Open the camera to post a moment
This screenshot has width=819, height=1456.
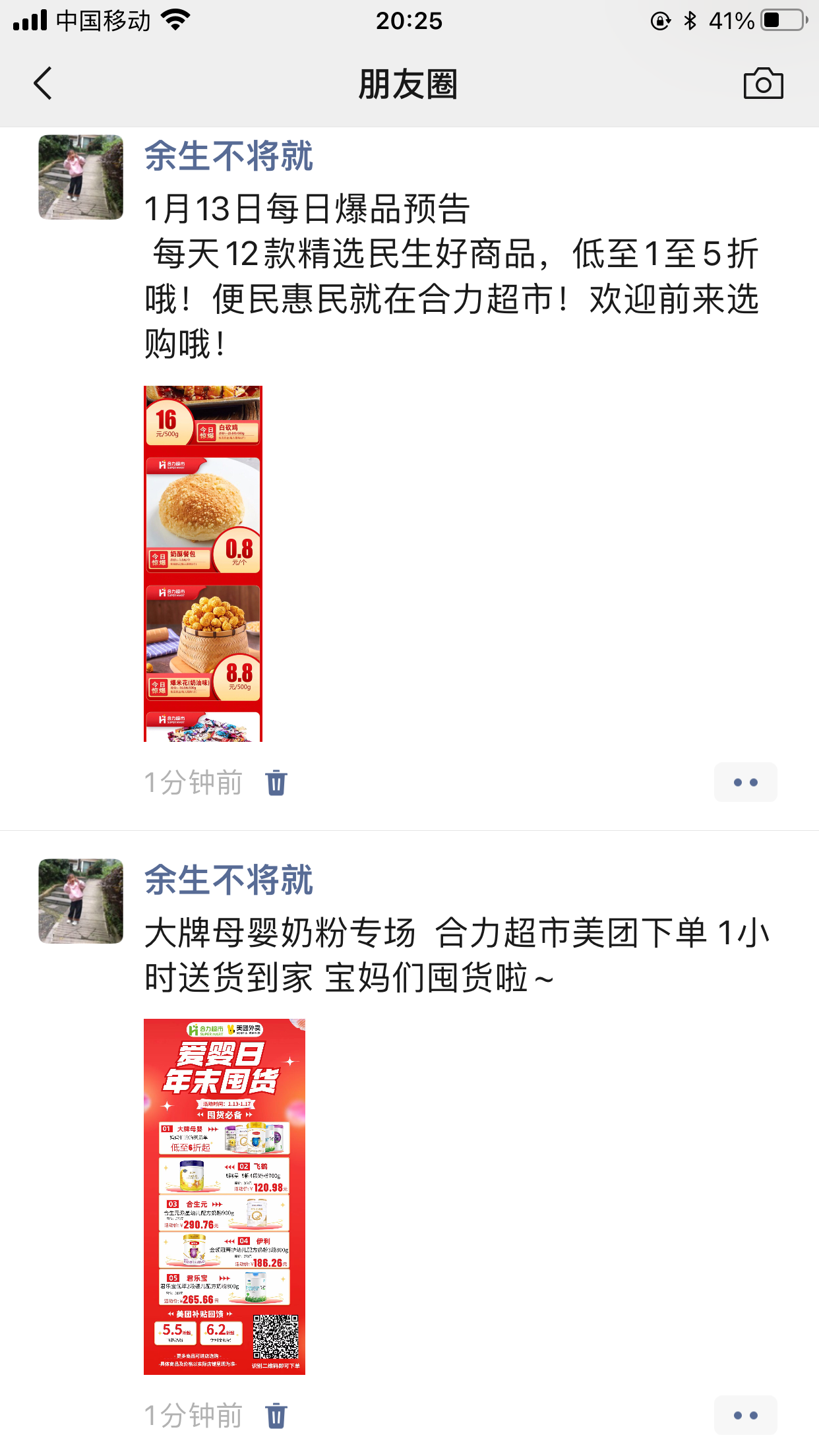click(763, 84)
